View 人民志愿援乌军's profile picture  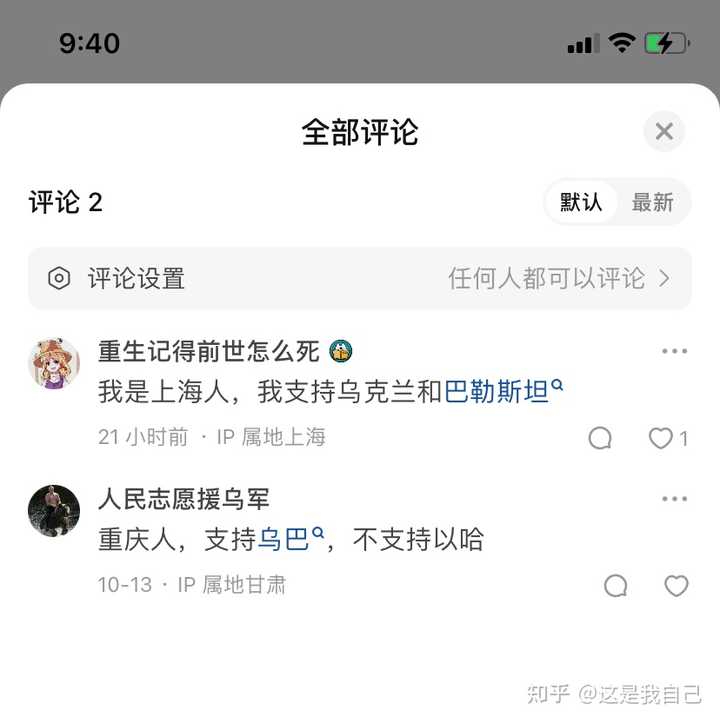point(54,510)
